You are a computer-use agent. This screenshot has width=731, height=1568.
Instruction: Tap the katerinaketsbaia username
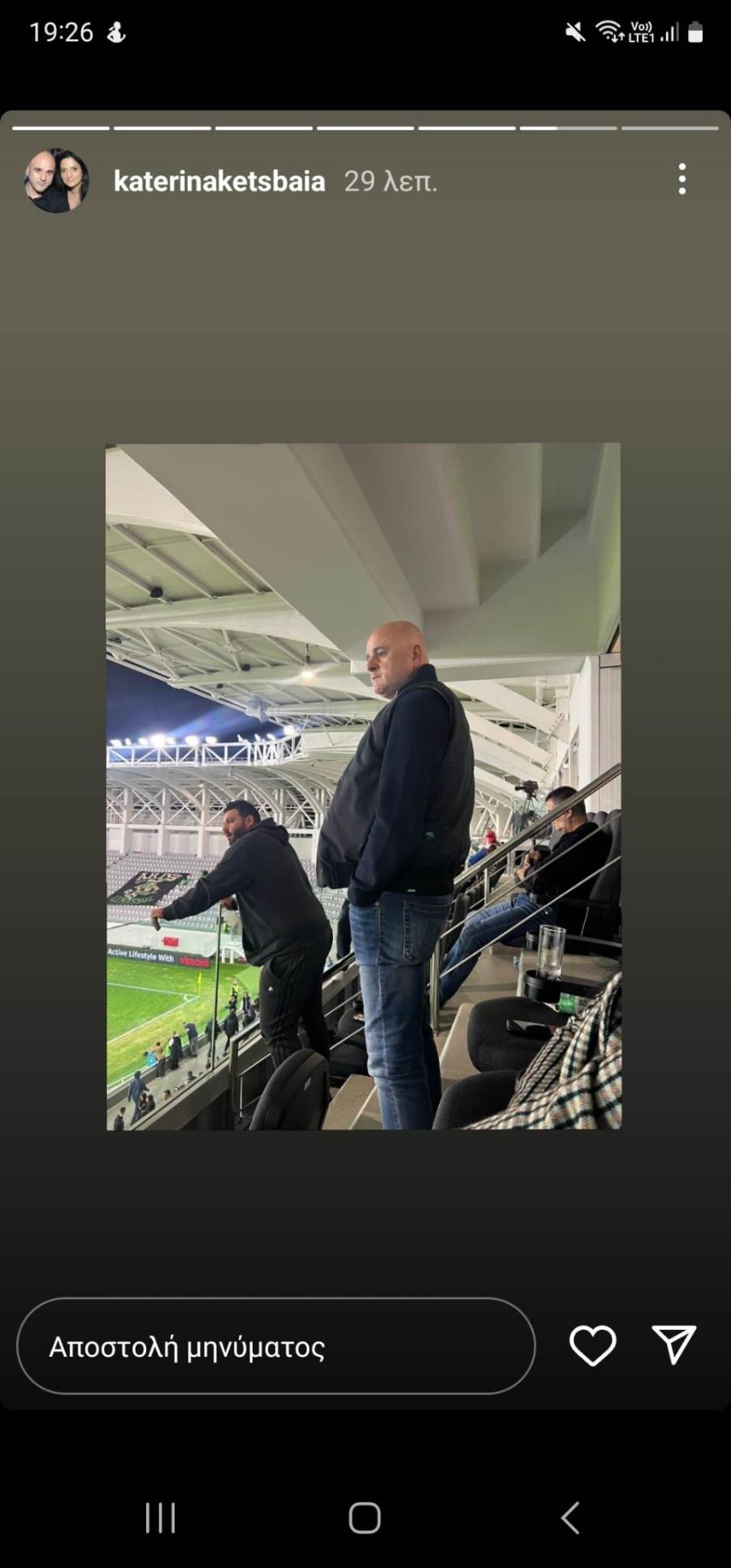click(219, 180)
